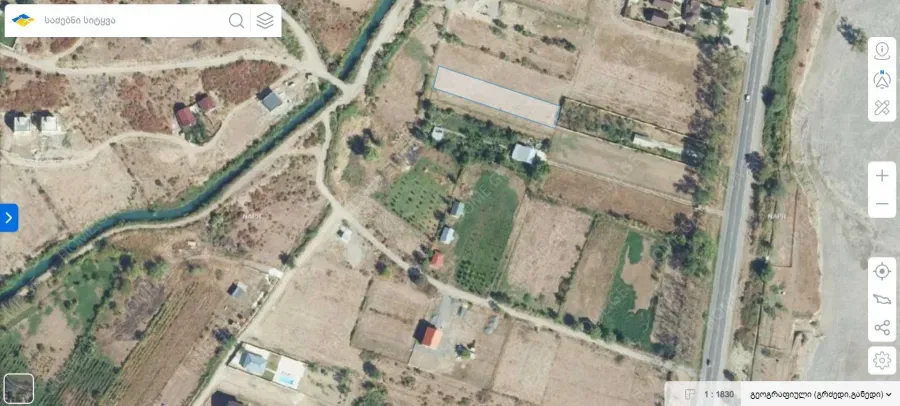Open the measuring tools
900x406 pixels.
tap(882, 108)
